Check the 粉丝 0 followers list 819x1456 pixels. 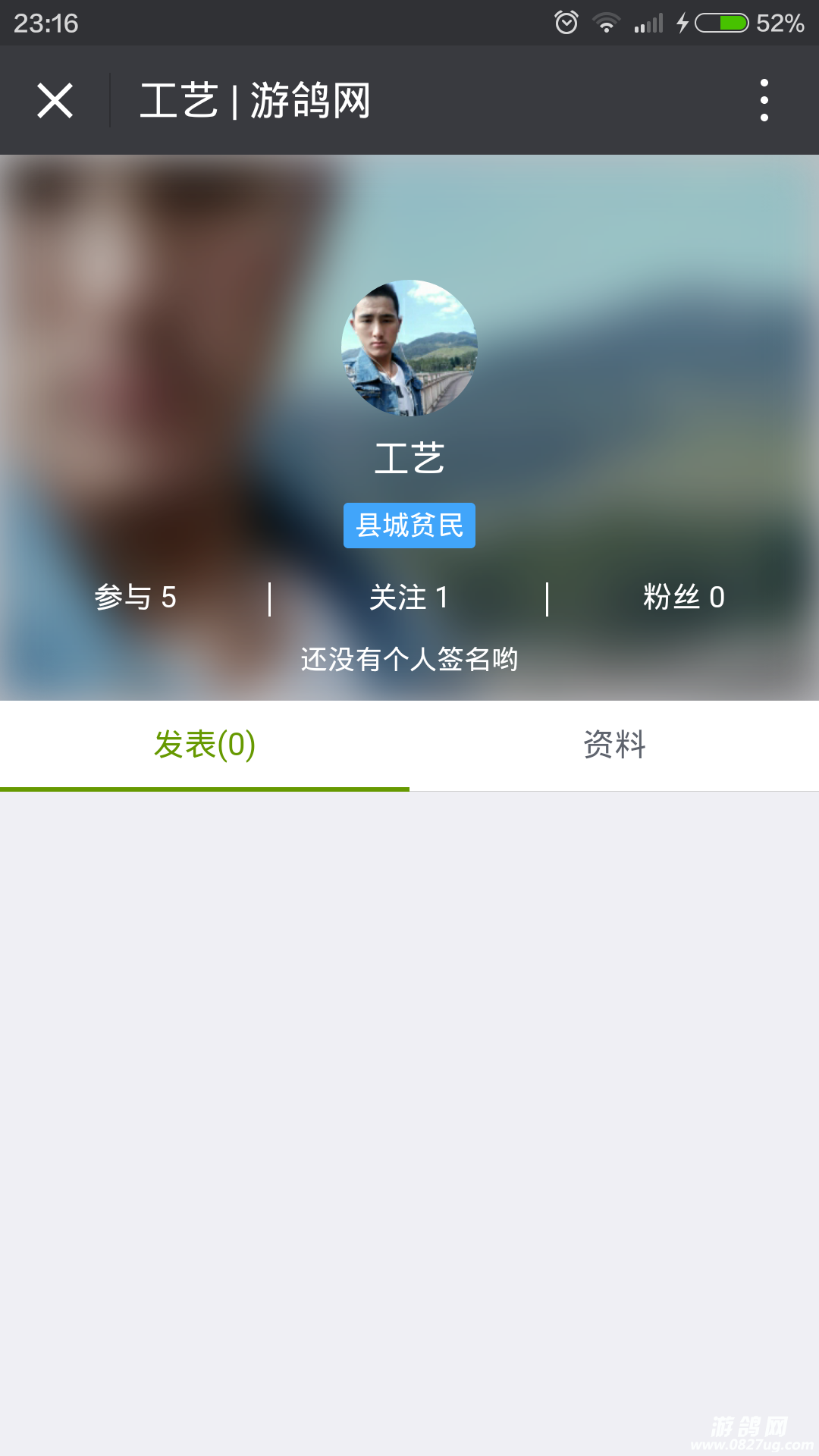point(683,598)
